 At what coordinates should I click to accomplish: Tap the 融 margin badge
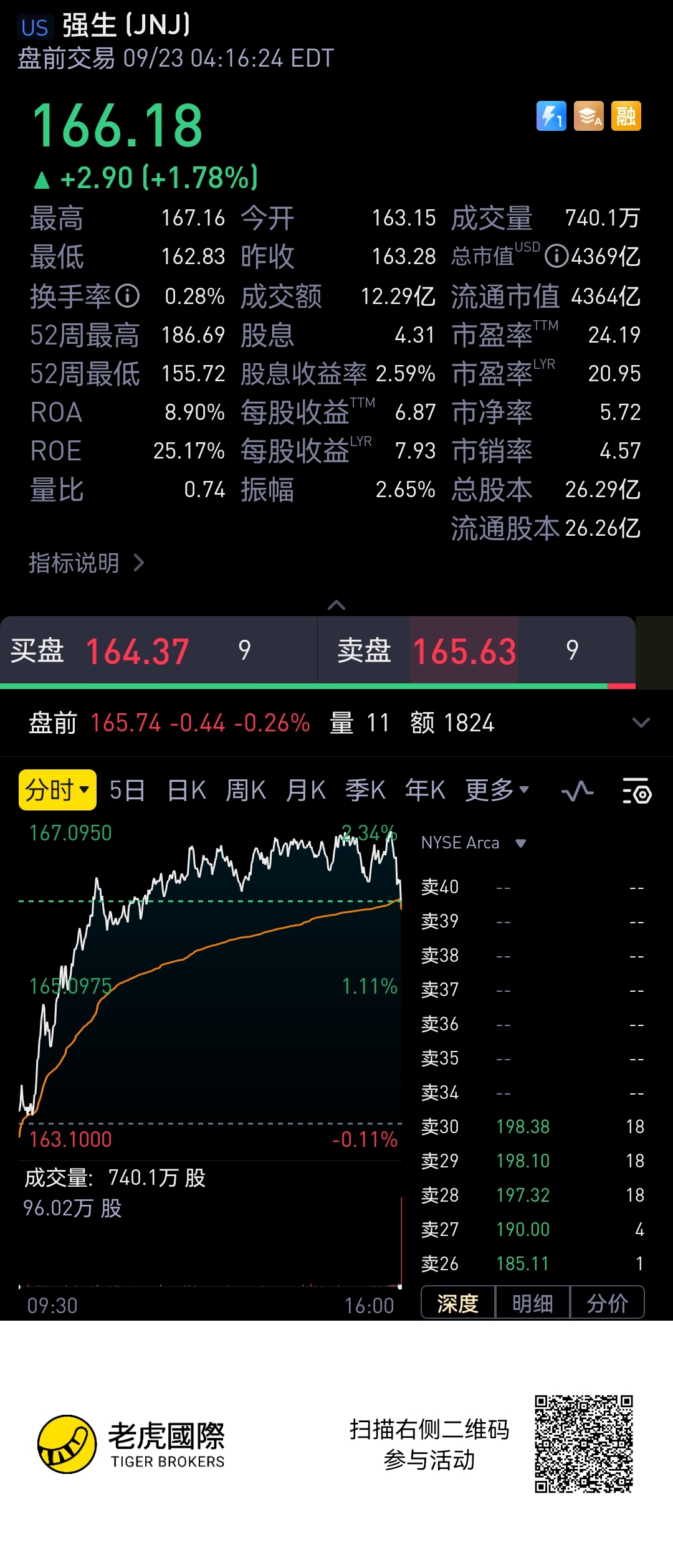626,116
